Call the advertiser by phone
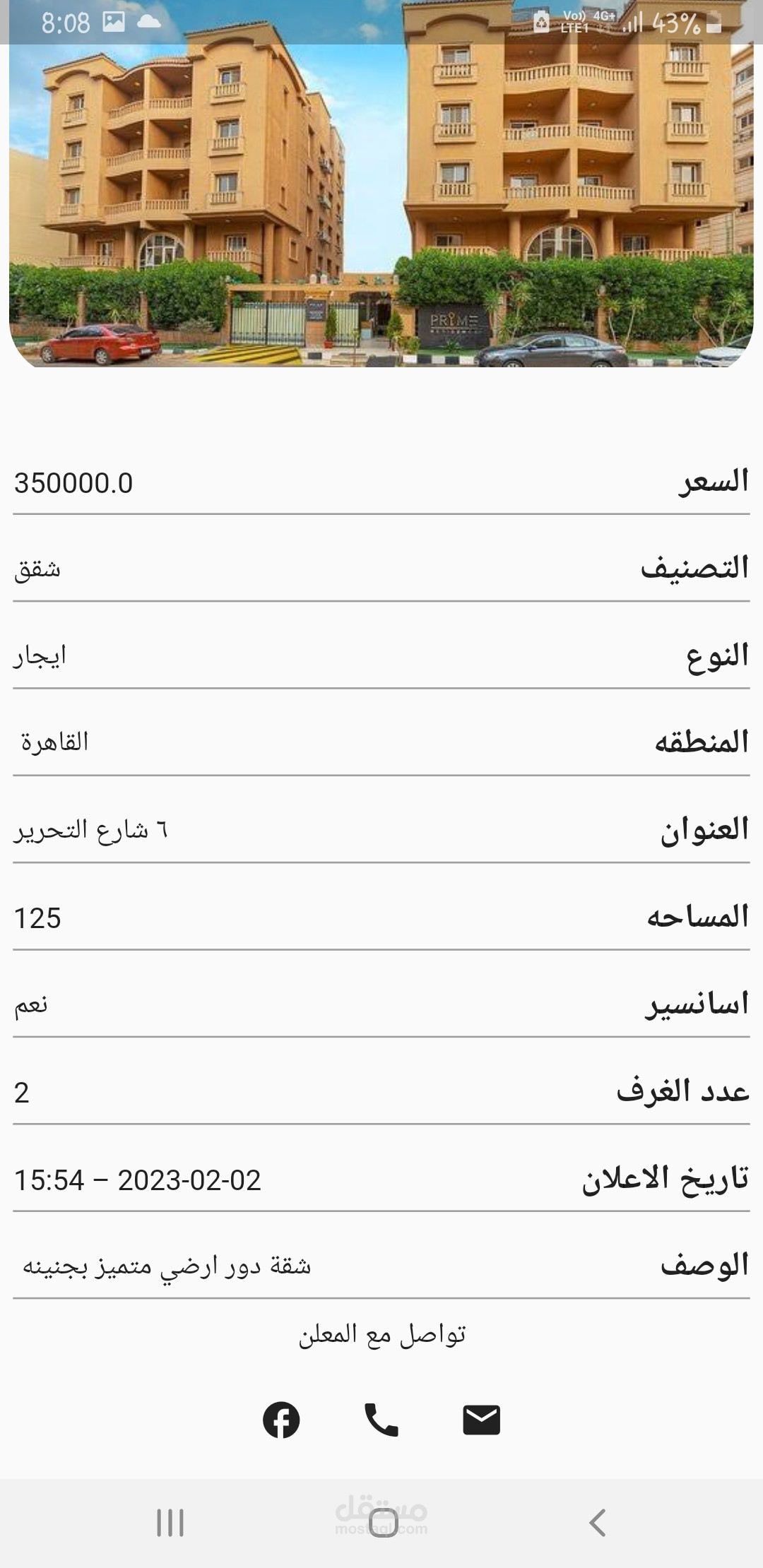The image size is (763, 1568). pyautogui.click(x=381, y=1420)
